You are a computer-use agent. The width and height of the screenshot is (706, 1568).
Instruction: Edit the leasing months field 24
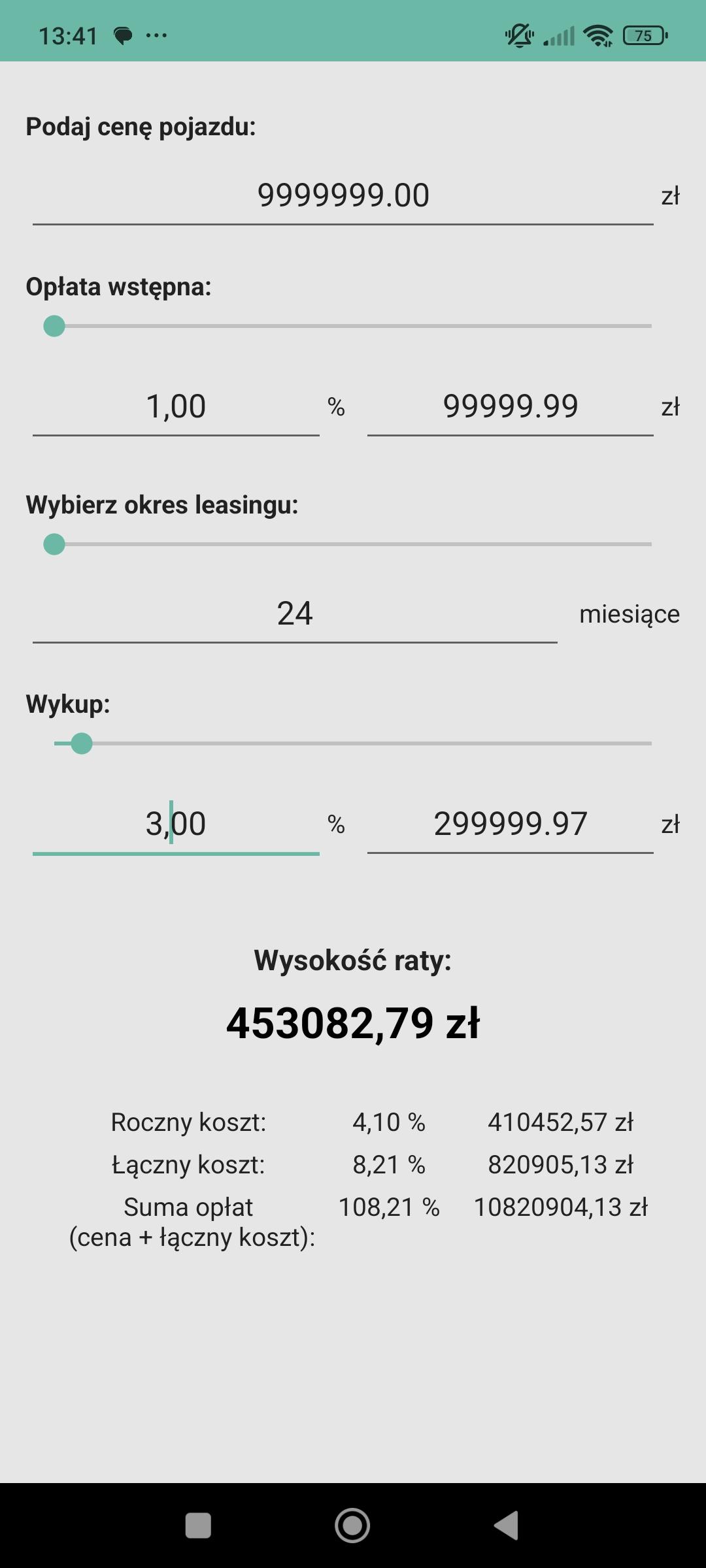click(295, 614)
